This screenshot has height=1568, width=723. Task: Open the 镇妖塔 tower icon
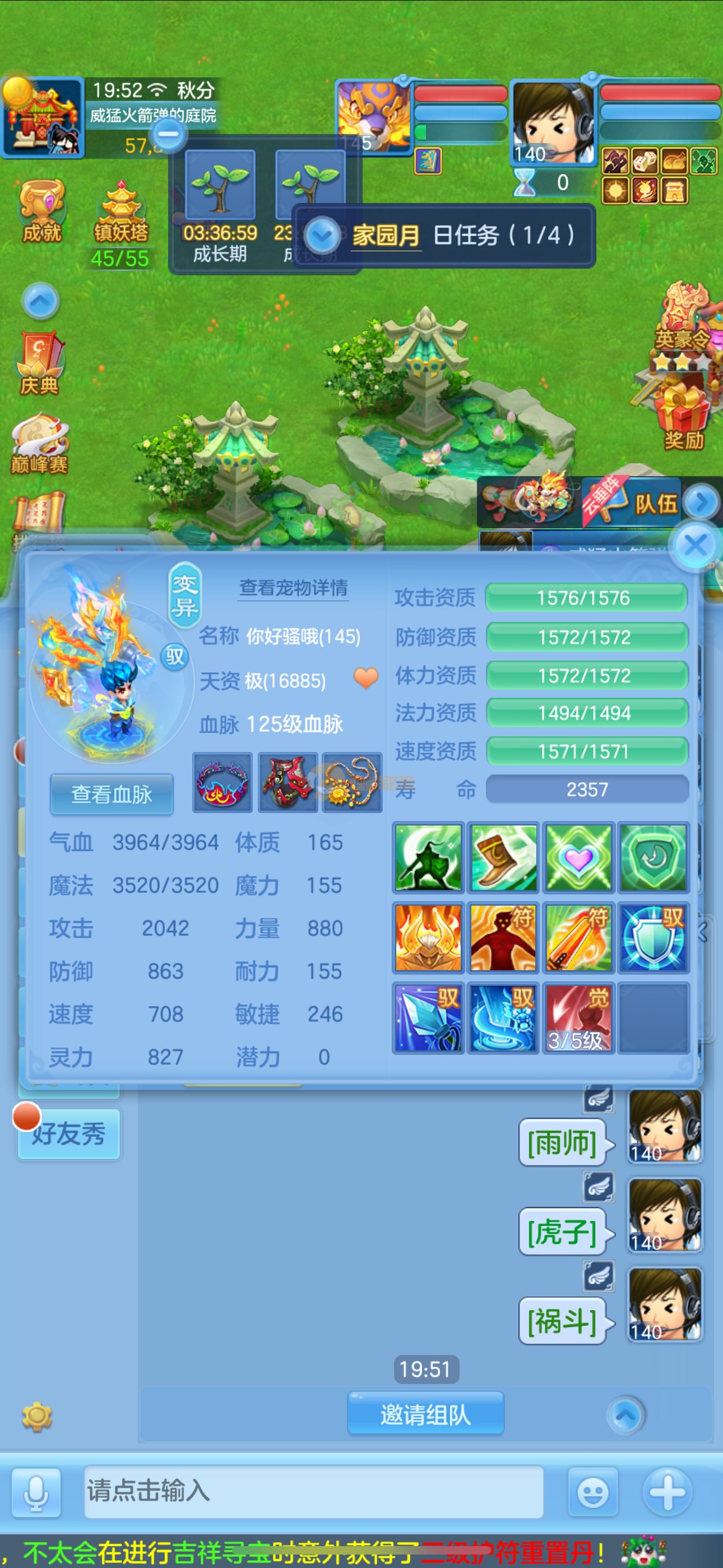click(121, 213)
